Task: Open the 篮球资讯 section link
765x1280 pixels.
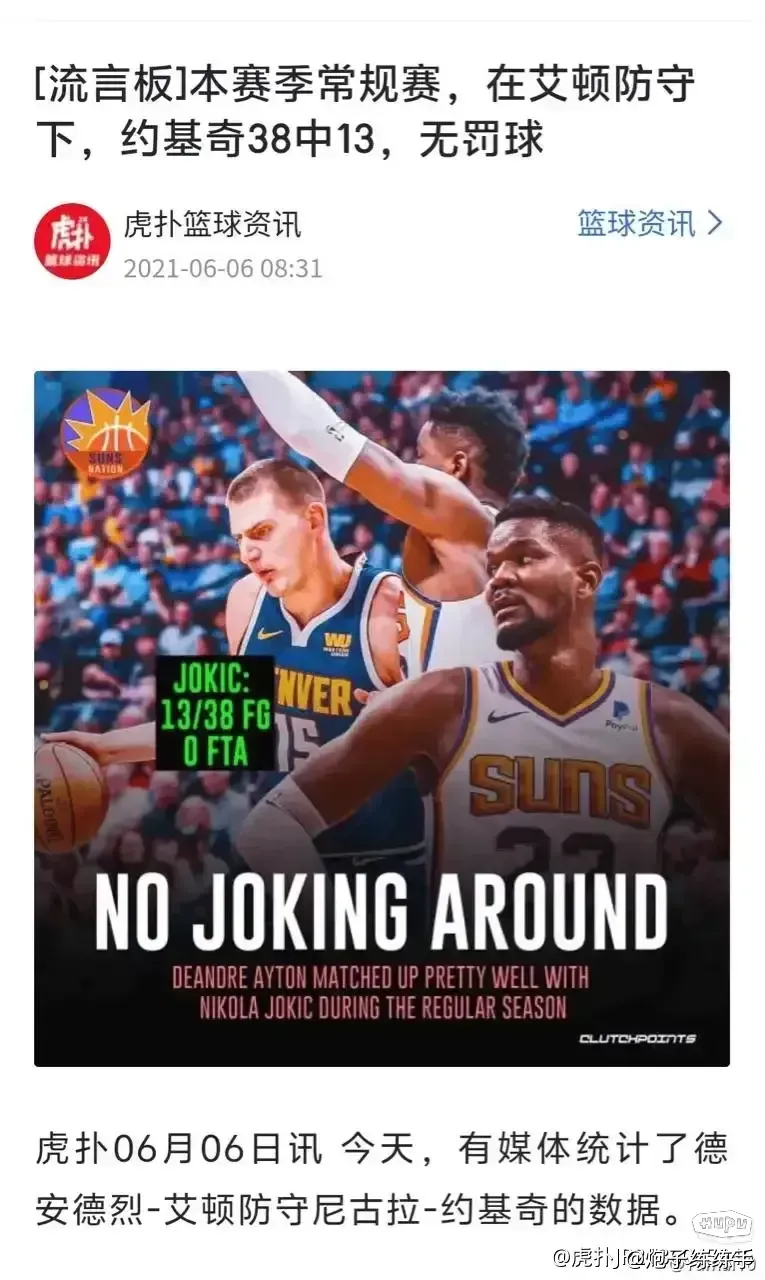Action: 648,223
